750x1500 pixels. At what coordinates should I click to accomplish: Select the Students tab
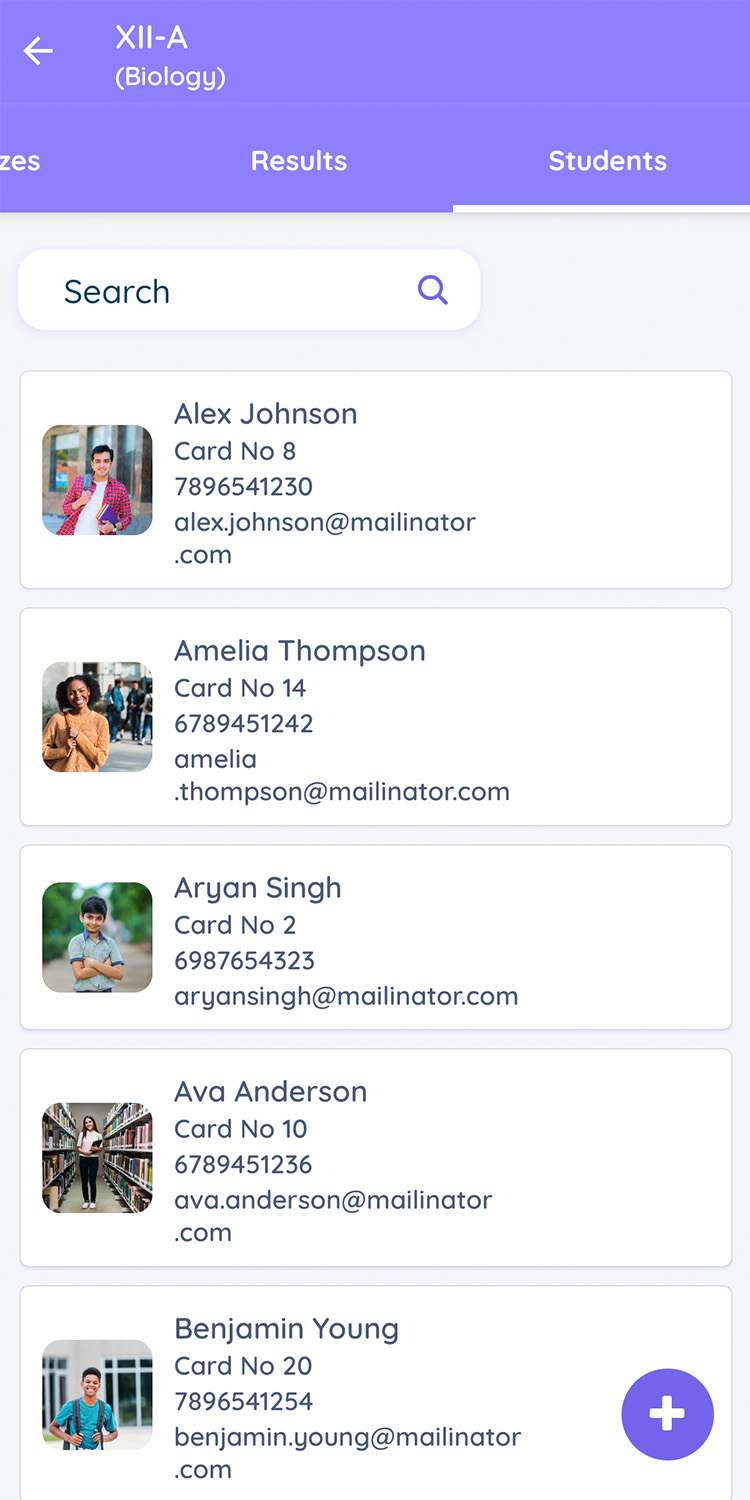coord(607,161)
